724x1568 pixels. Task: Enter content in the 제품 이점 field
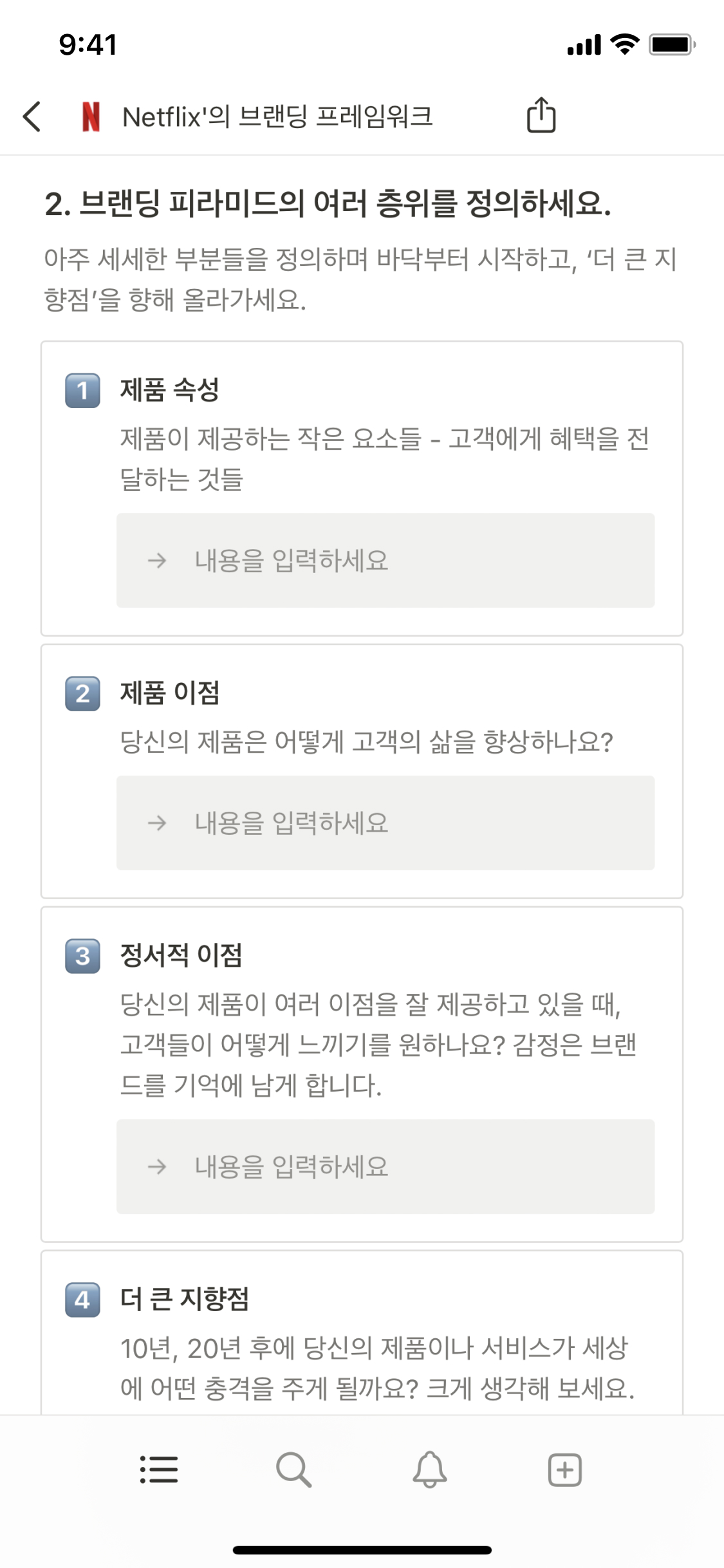[385, 823]
